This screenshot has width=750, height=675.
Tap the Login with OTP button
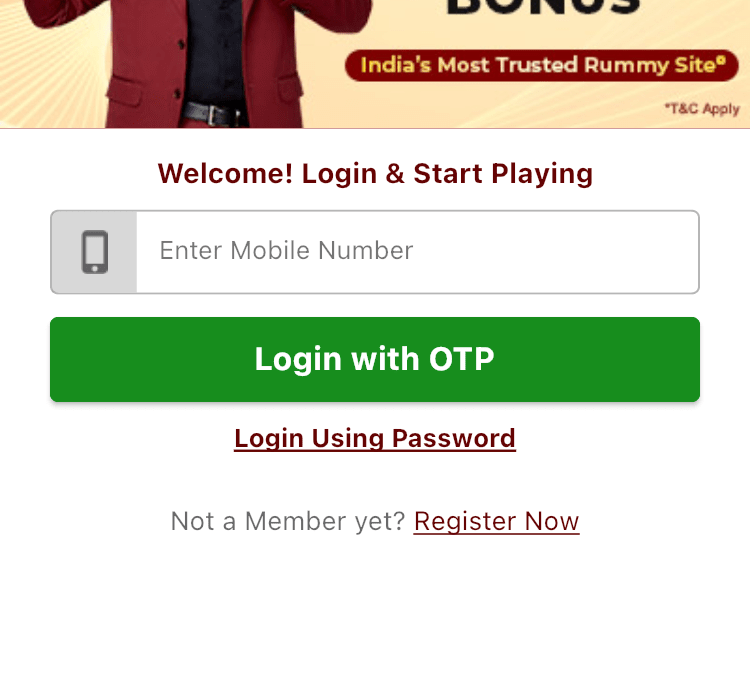point(375,359)
